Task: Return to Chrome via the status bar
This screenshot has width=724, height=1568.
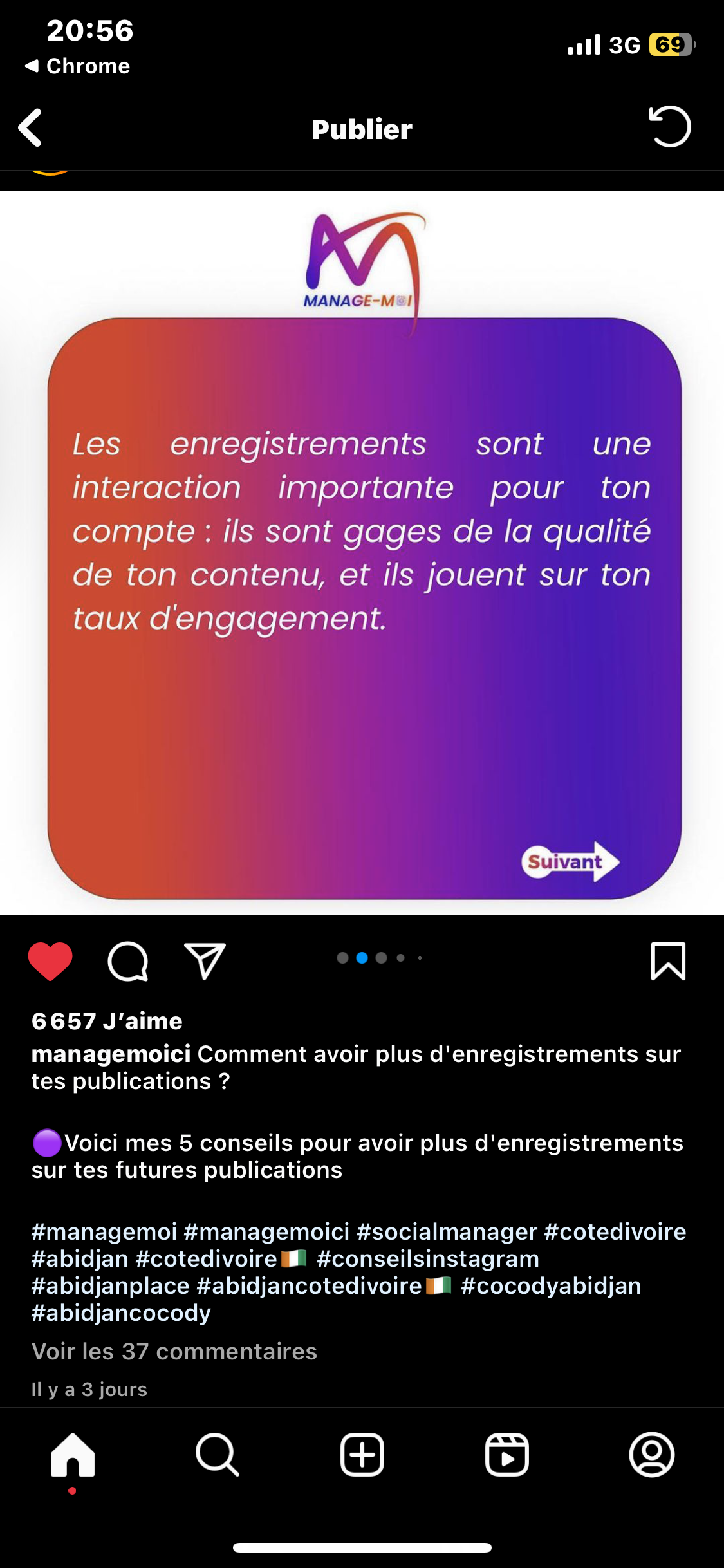Action: 77,66
